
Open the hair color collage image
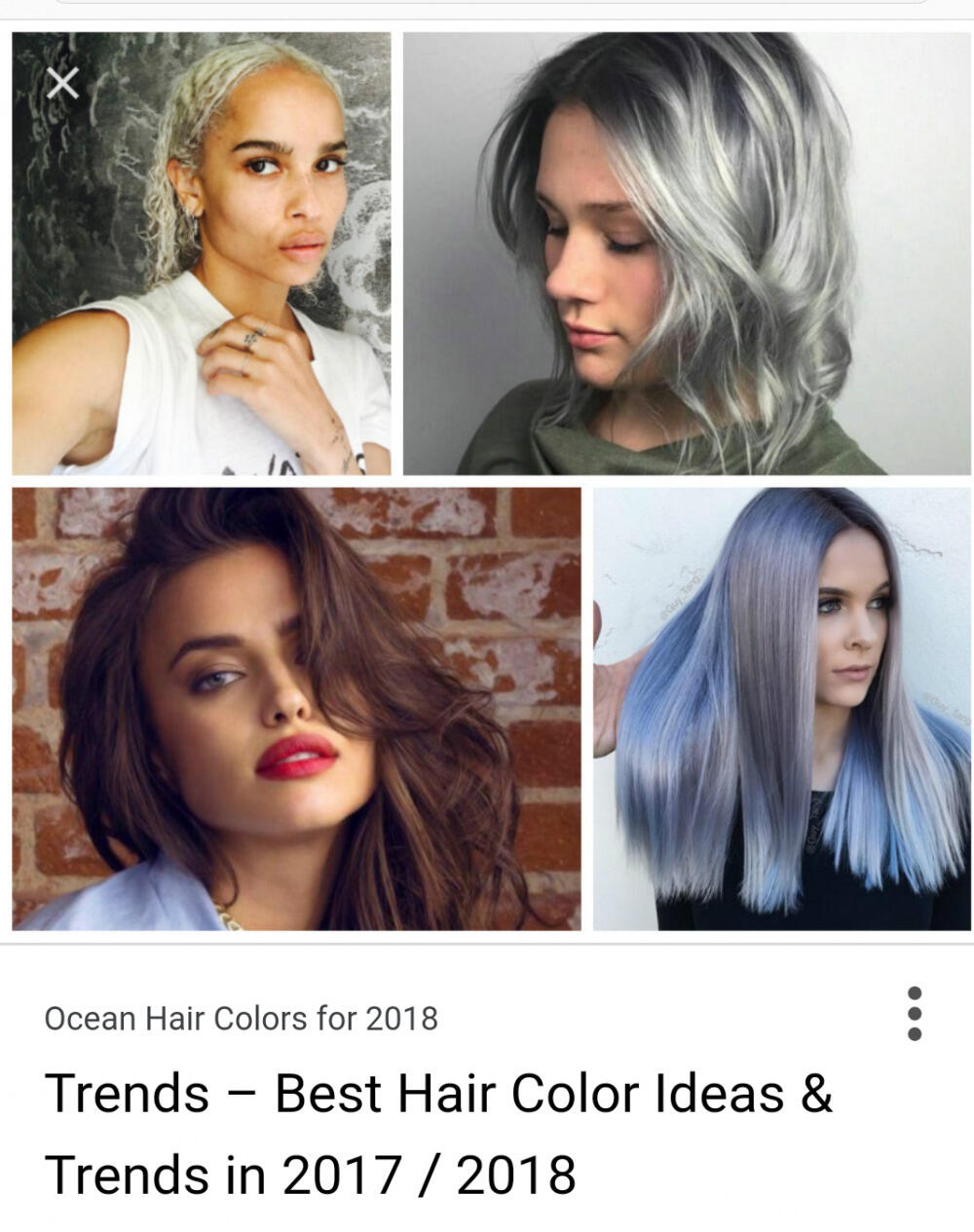tap(491, 481)
